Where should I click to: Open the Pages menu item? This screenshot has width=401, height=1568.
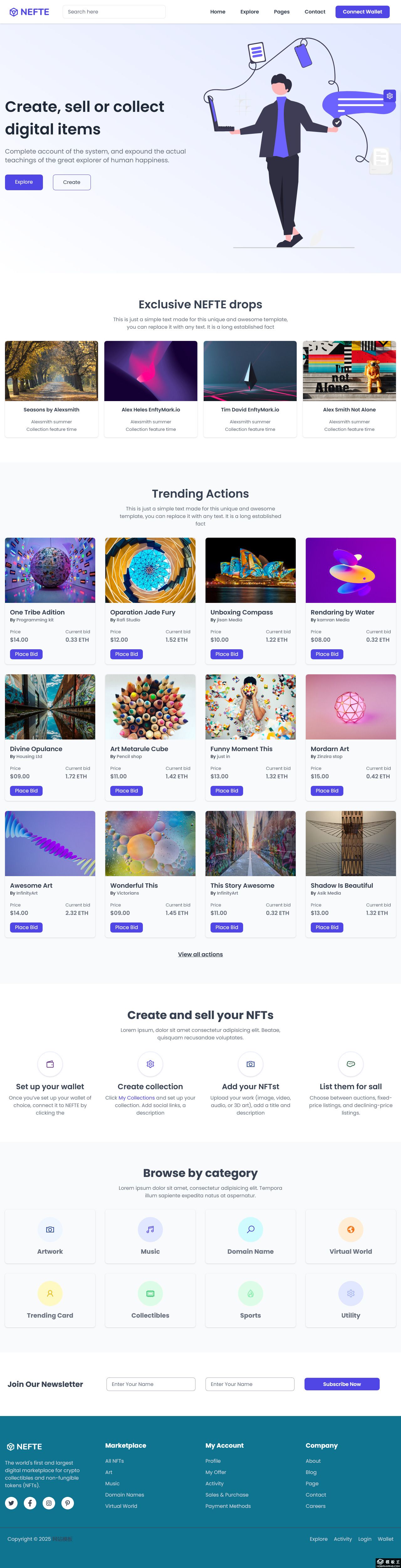click(x=281, y=12)
